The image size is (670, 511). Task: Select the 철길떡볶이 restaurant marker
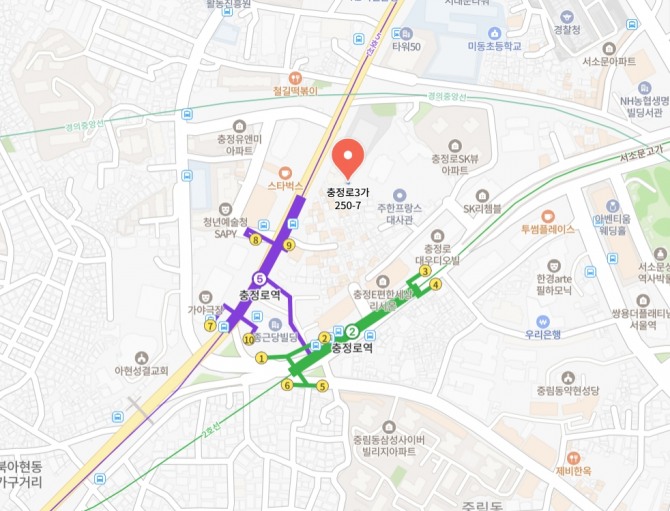295,77
